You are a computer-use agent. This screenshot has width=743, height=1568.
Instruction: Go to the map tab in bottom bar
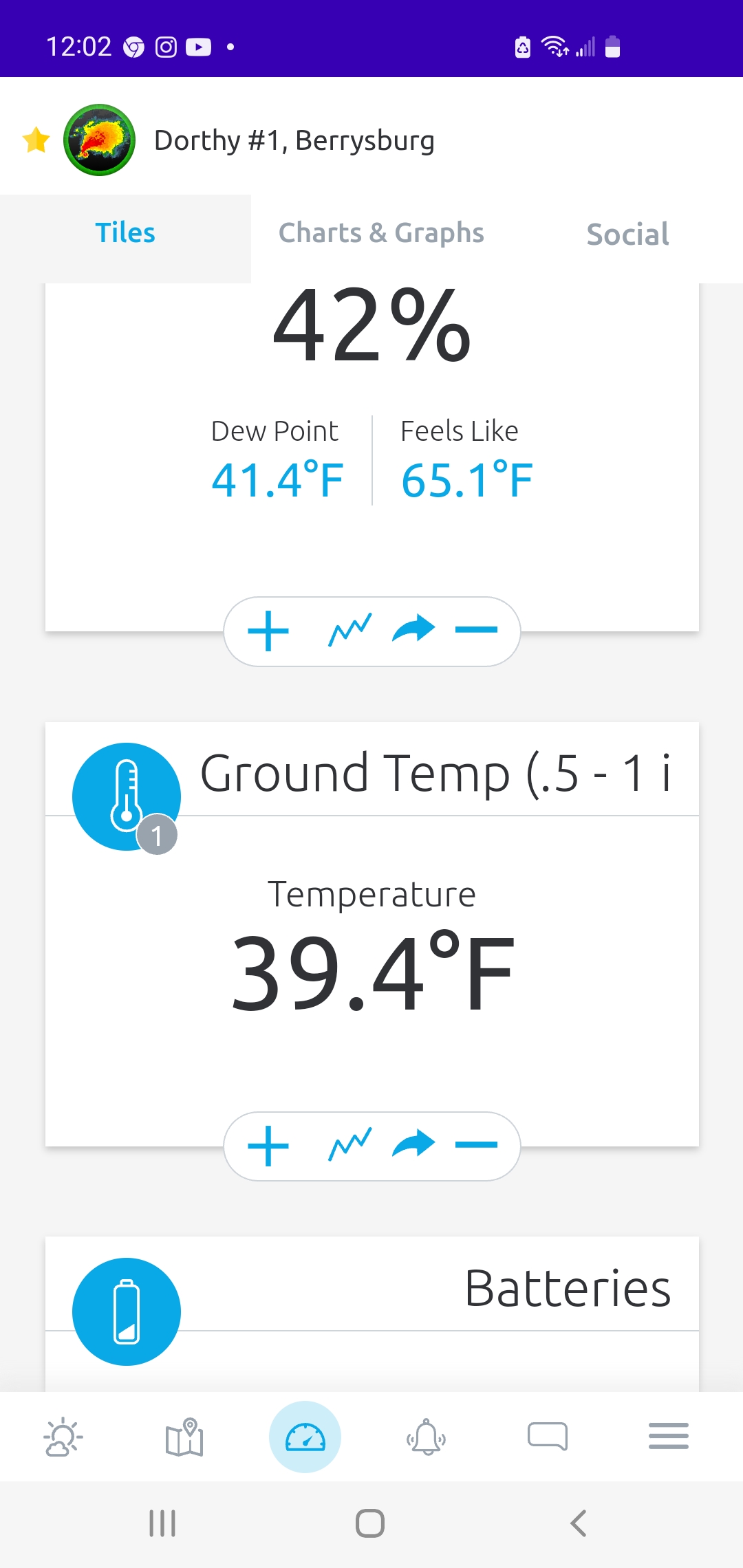click(184, 1437)
